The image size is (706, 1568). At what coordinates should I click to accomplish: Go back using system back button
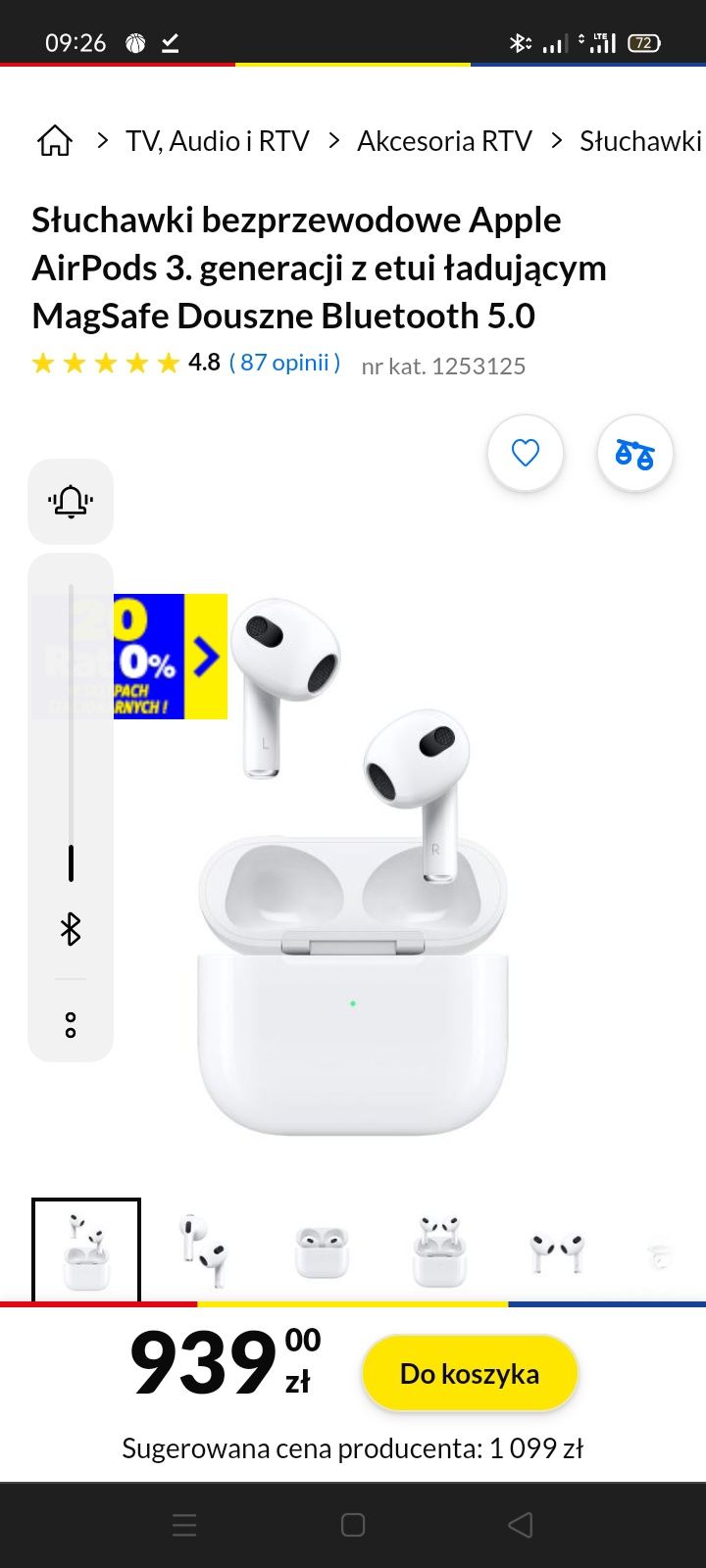521,1525
